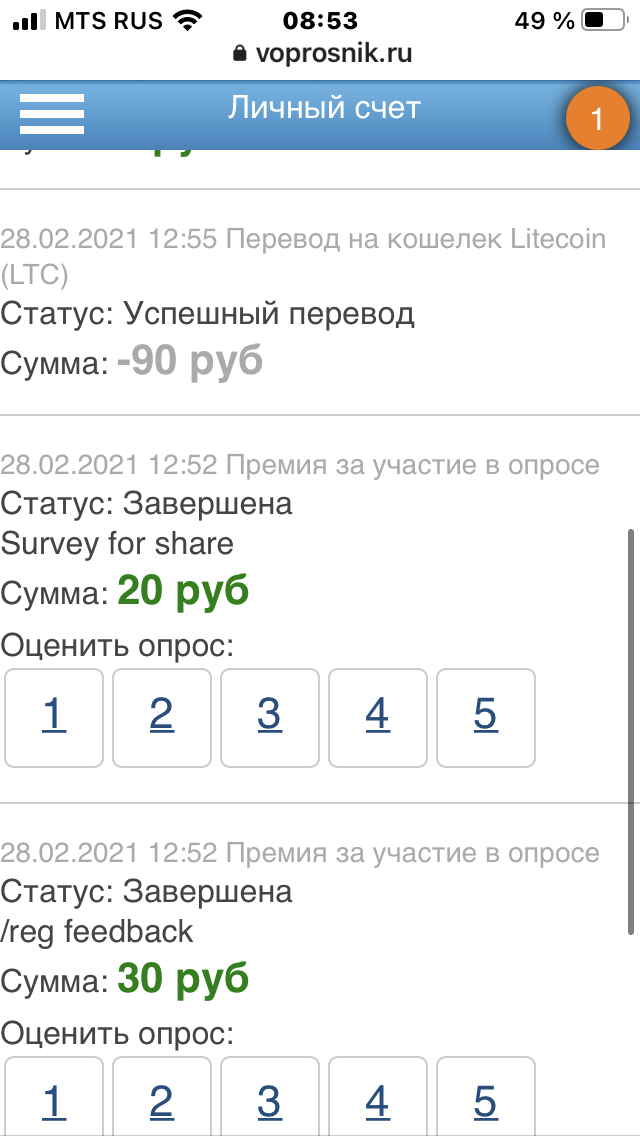Give Survey for share a 3
Image resolution: width=640 pixels, height=1136 pixels.
269,717
